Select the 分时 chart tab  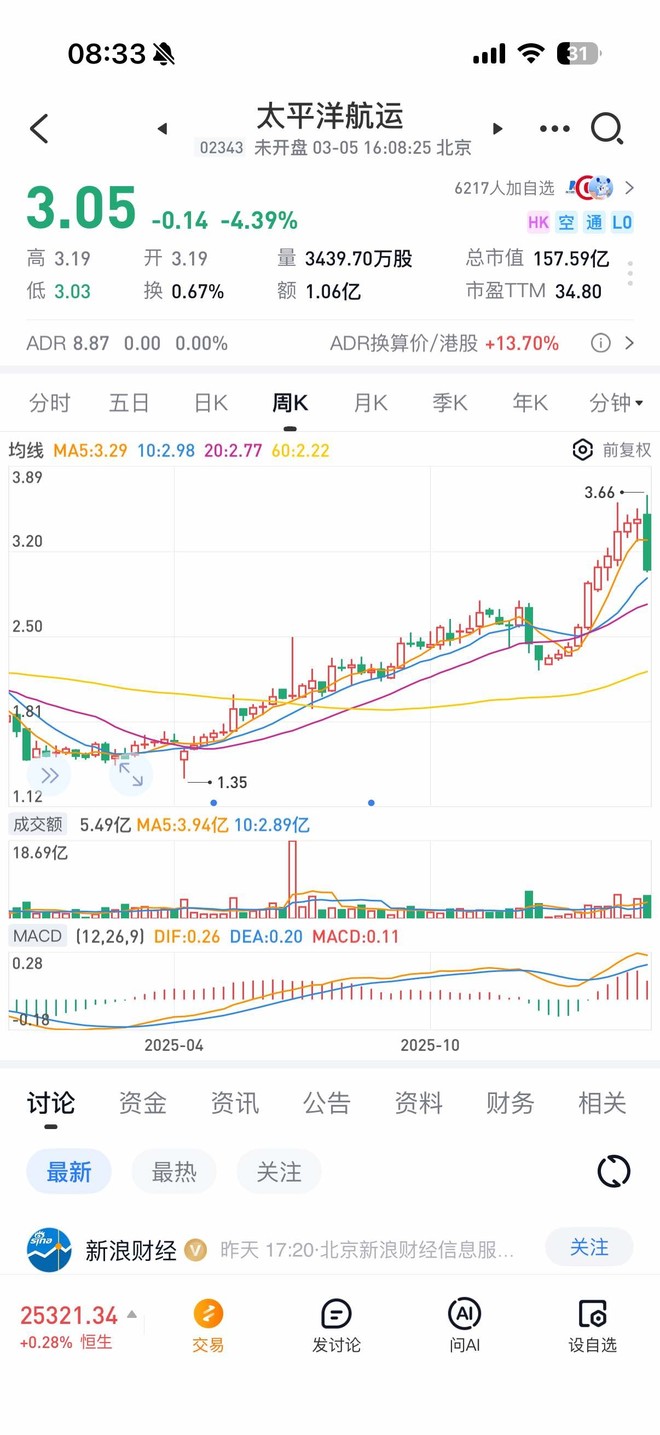(x=50, y=403)
